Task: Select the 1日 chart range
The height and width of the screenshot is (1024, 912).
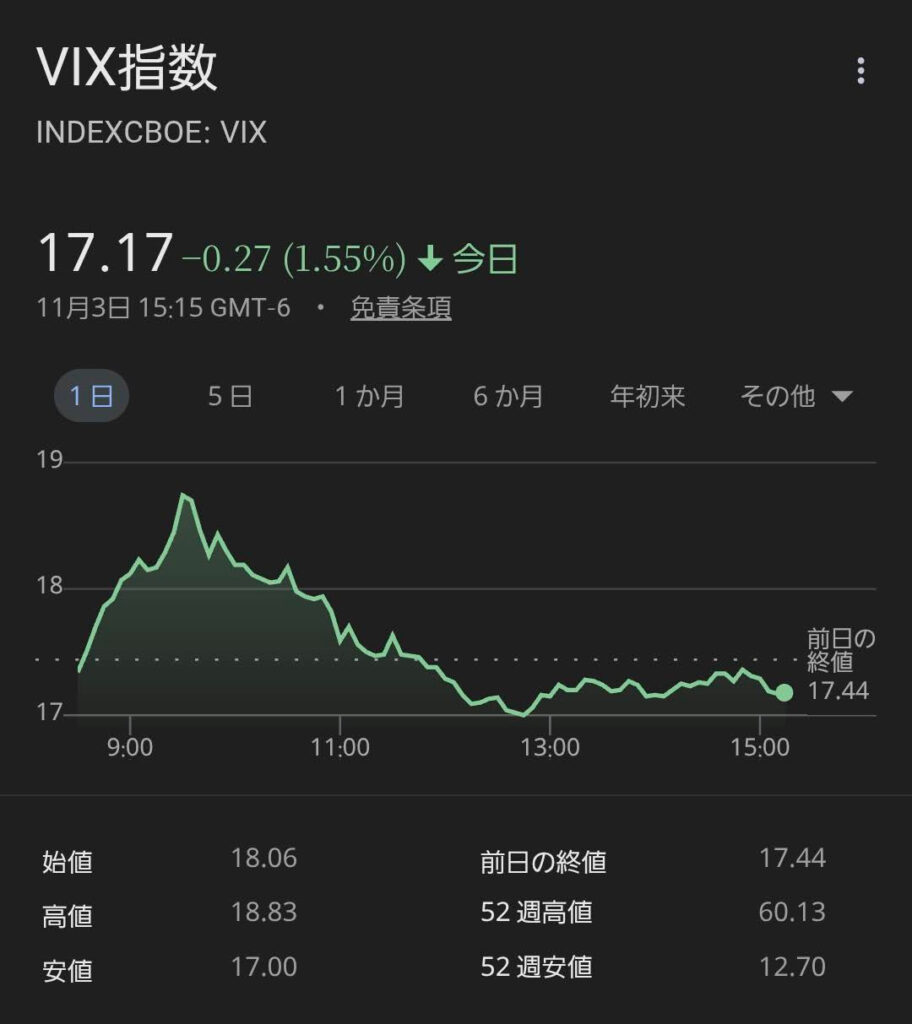Action: click(x=91, y=397)
